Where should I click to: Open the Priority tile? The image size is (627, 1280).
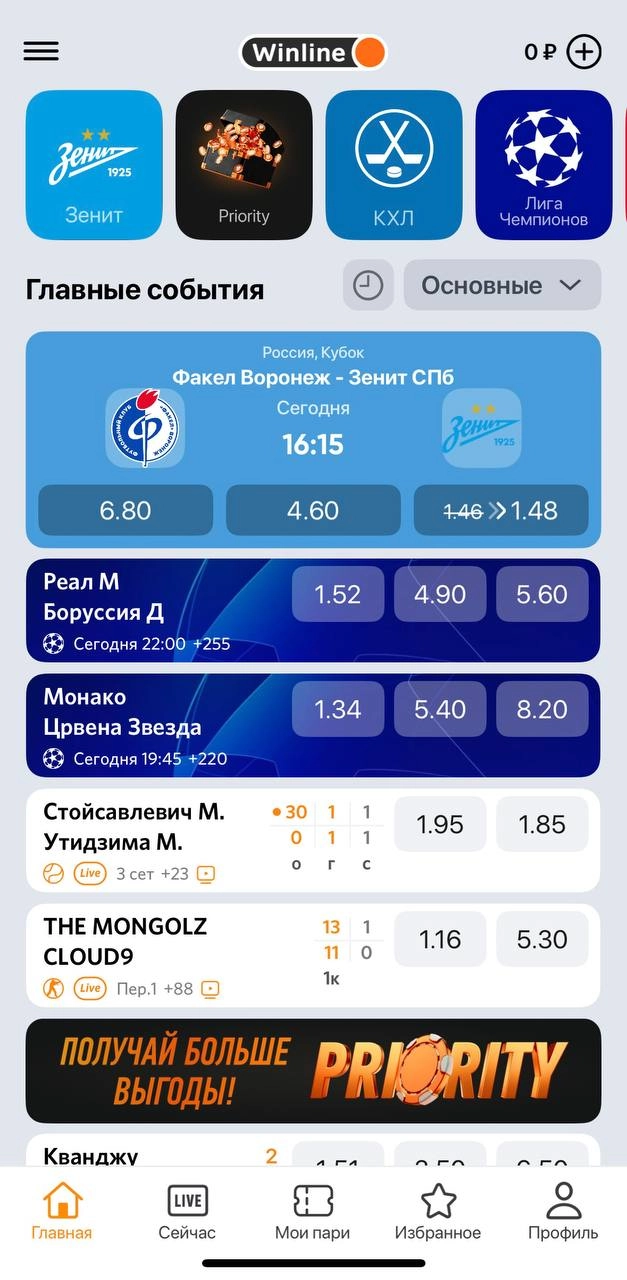[244, 165]
